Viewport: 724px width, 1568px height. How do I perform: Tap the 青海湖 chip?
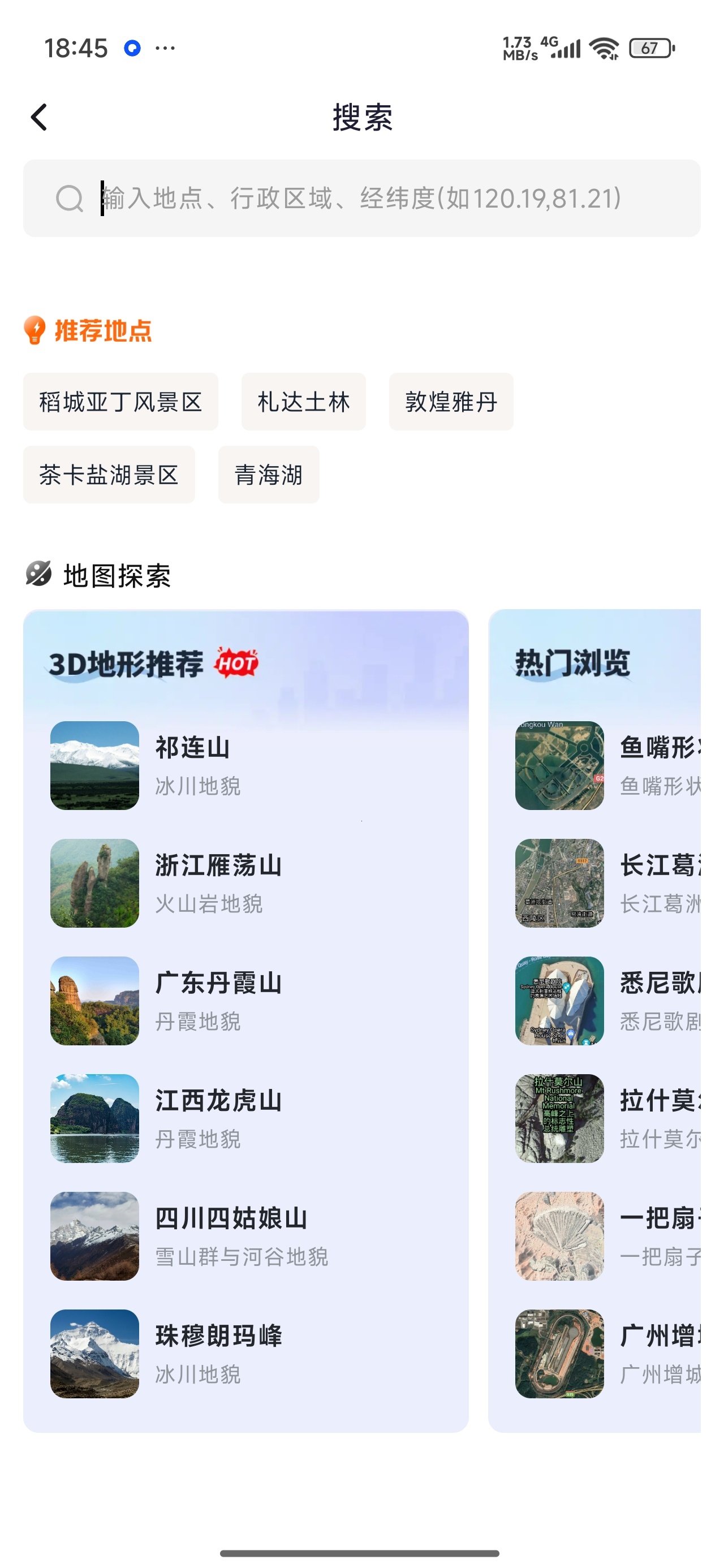coord(269,475)
